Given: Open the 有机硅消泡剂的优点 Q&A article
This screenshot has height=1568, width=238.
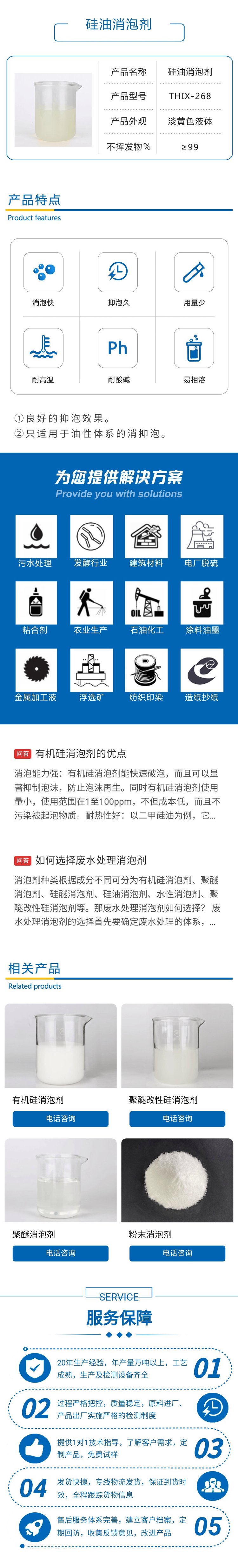Looking at the screenshot, I should [x=80, y=754].
